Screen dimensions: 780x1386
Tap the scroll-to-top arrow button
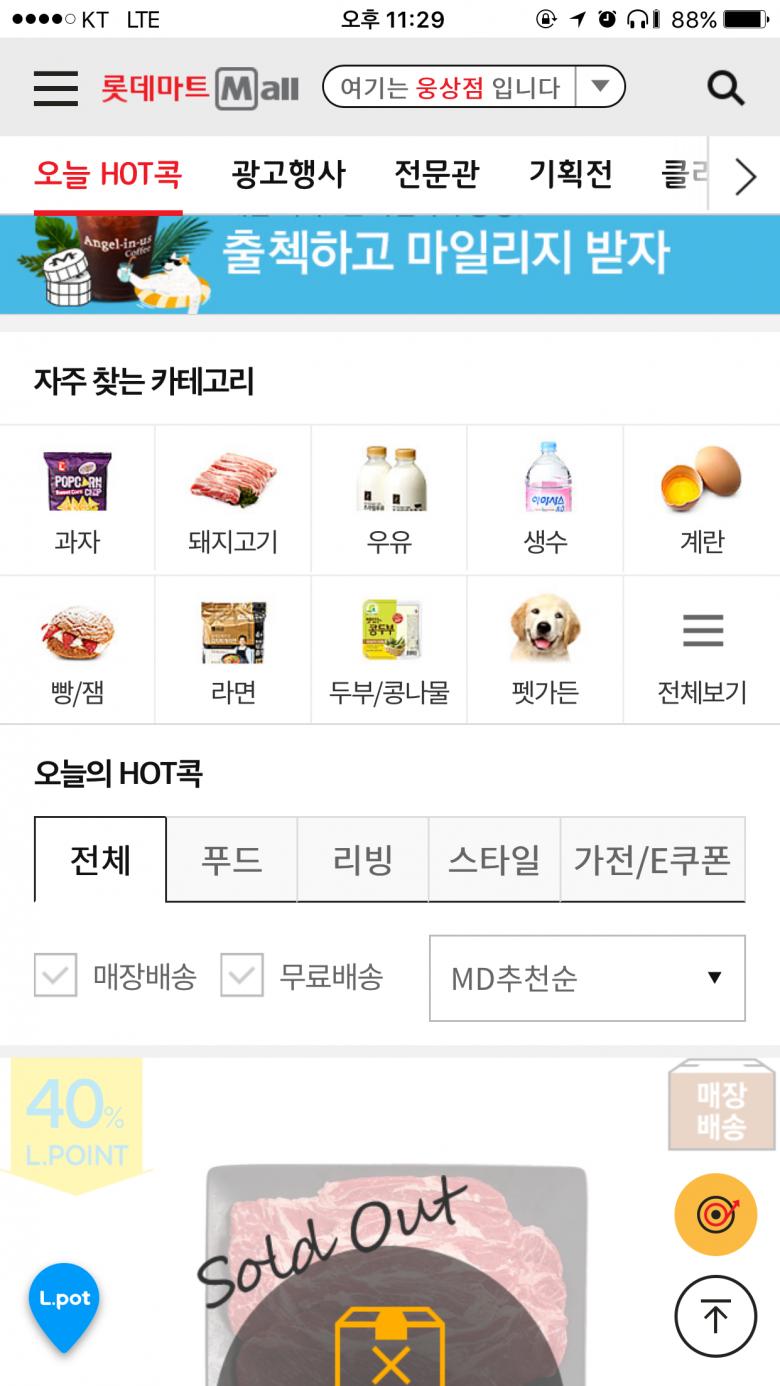pyautogui.click(x=714, y=1316)
